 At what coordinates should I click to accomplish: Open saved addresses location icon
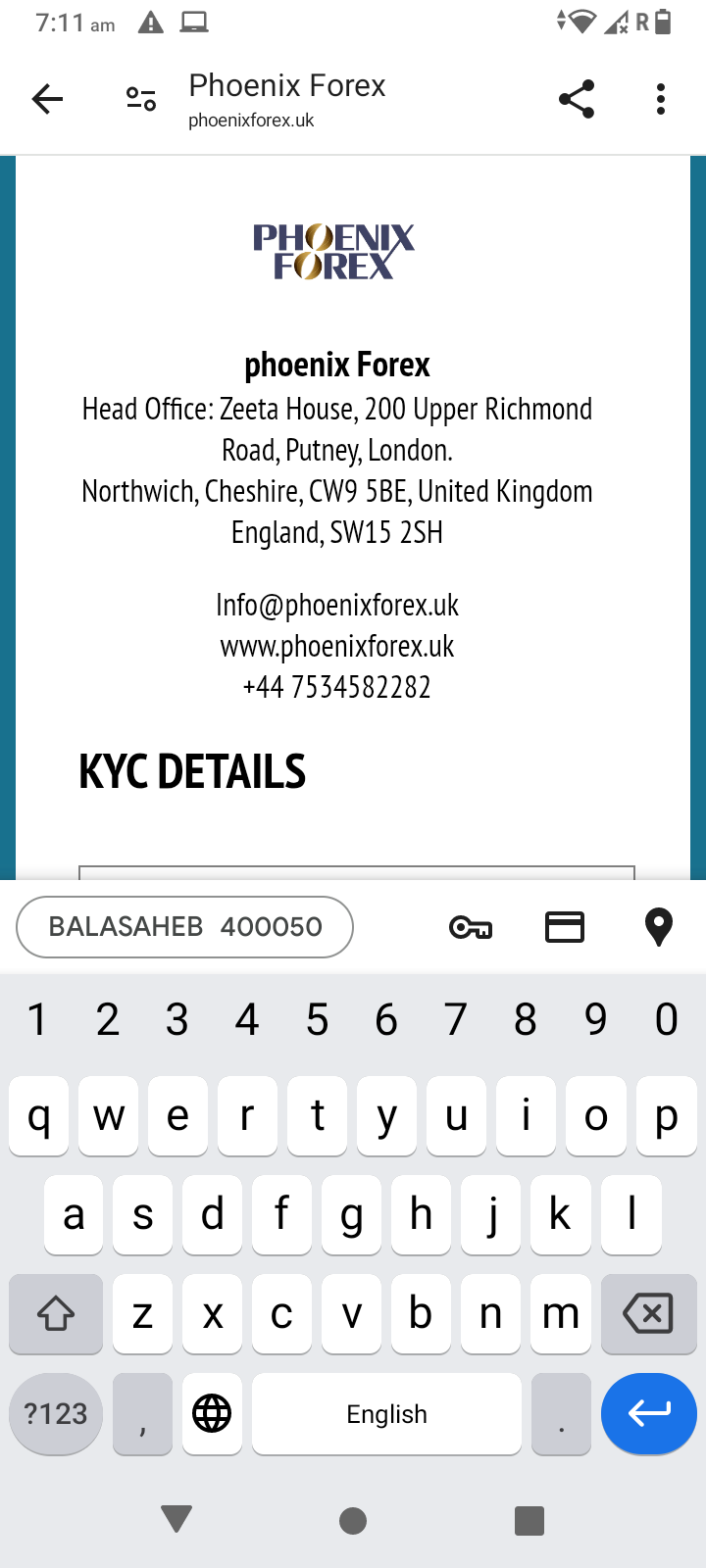pos(659,926)
